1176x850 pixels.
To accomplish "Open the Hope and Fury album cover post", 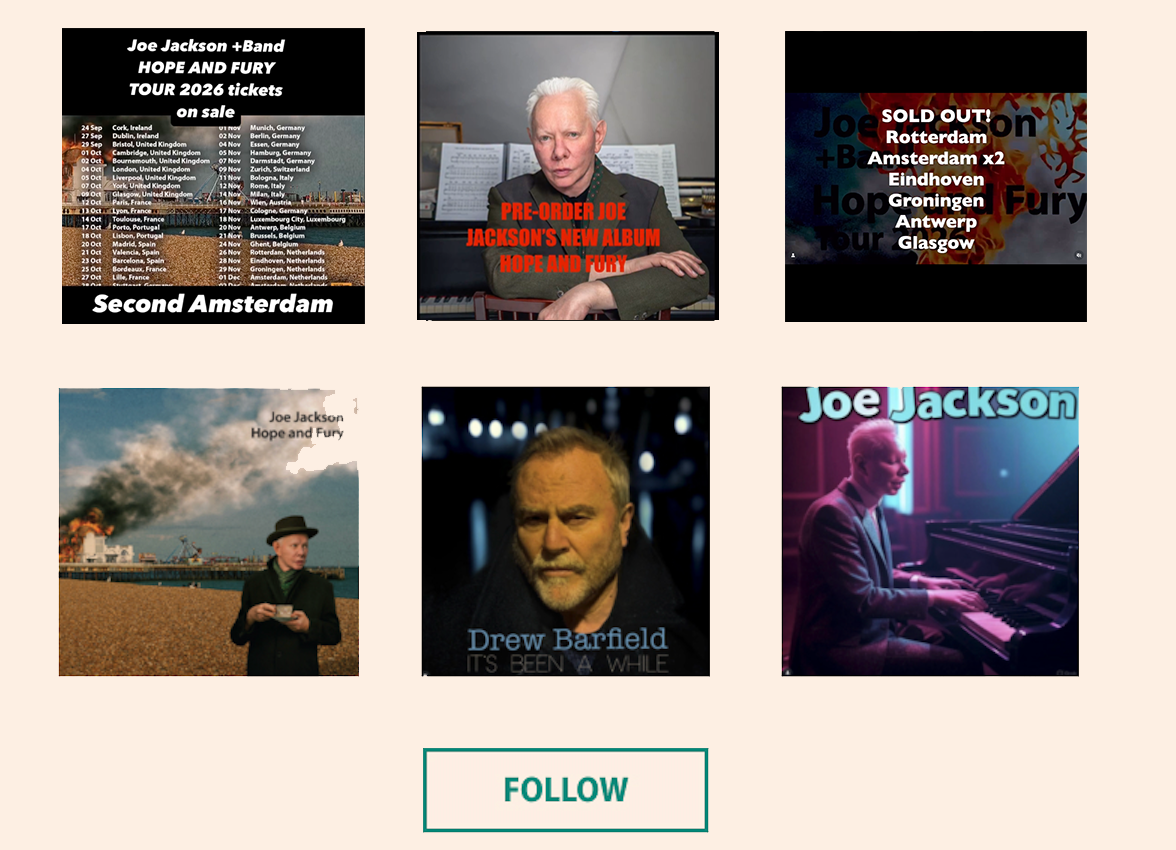I will (208, 531).
